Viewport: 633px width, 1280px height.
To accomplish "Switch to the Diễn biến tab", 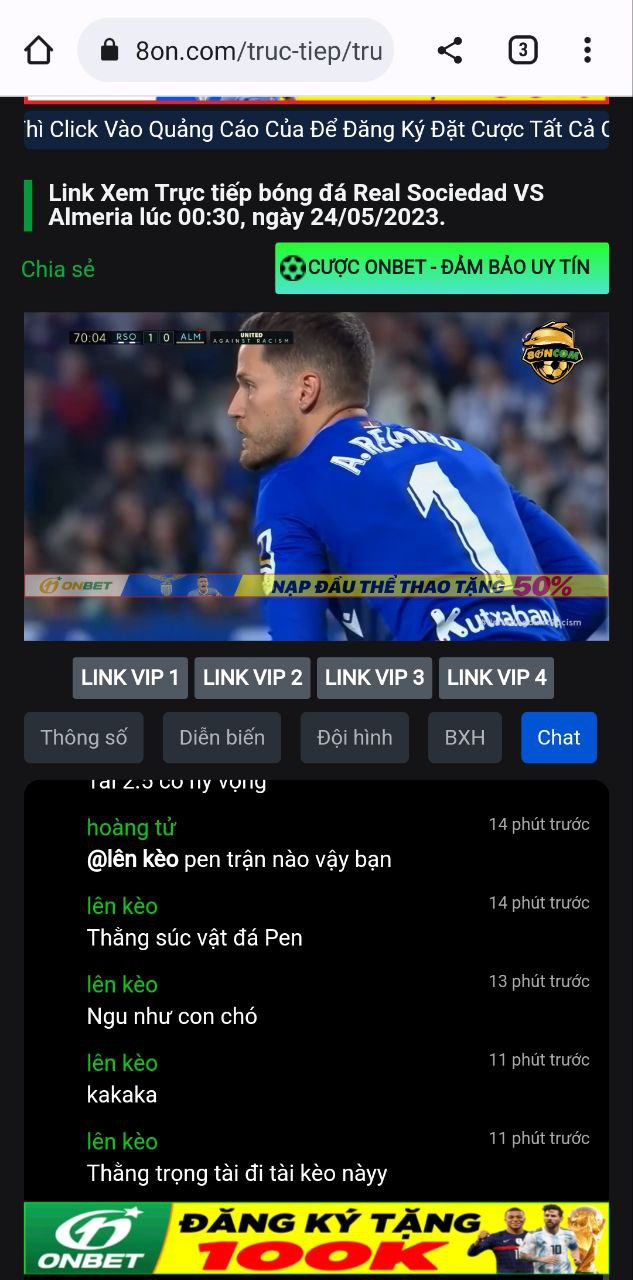I will [222, 738].
